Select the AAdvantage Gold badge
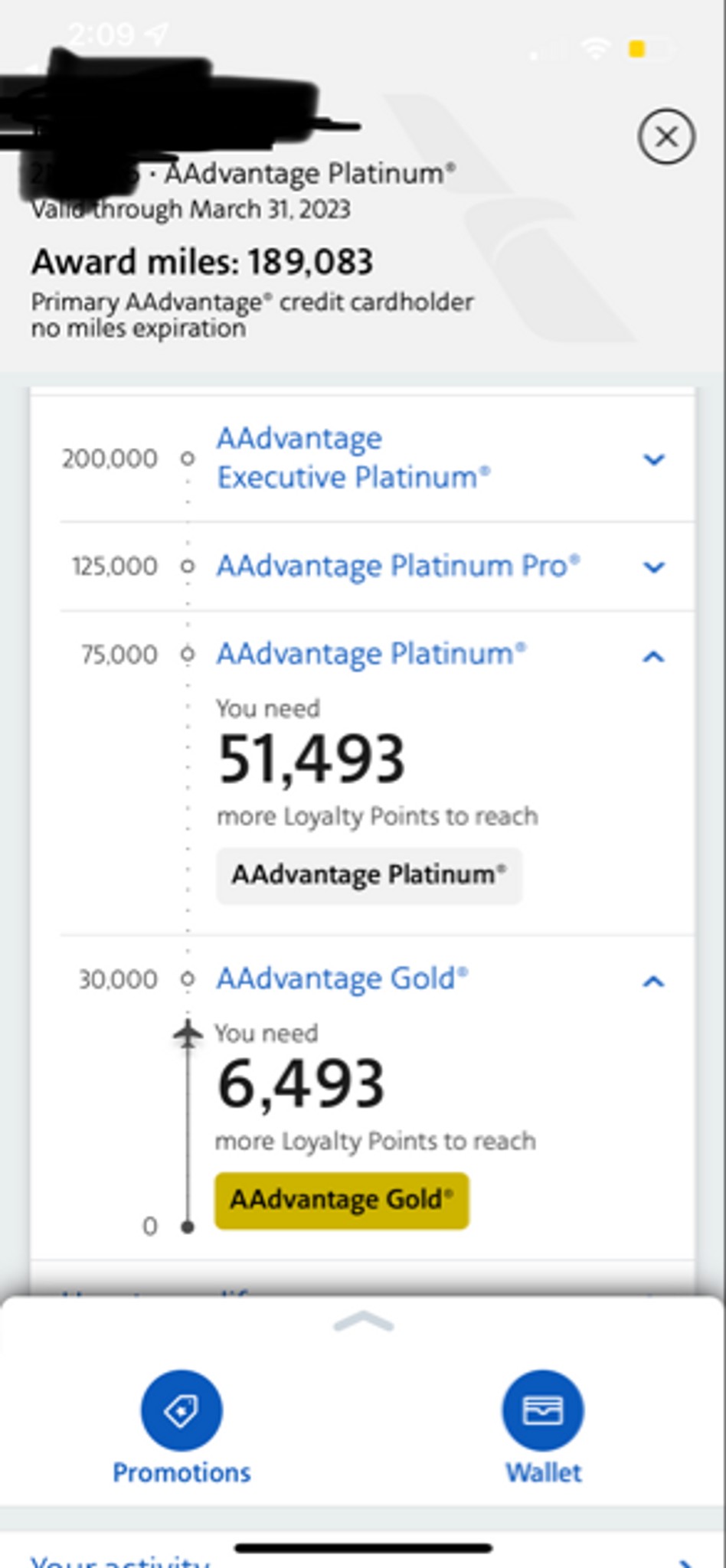This screenshot has height=1568, width=726. 342,1200
